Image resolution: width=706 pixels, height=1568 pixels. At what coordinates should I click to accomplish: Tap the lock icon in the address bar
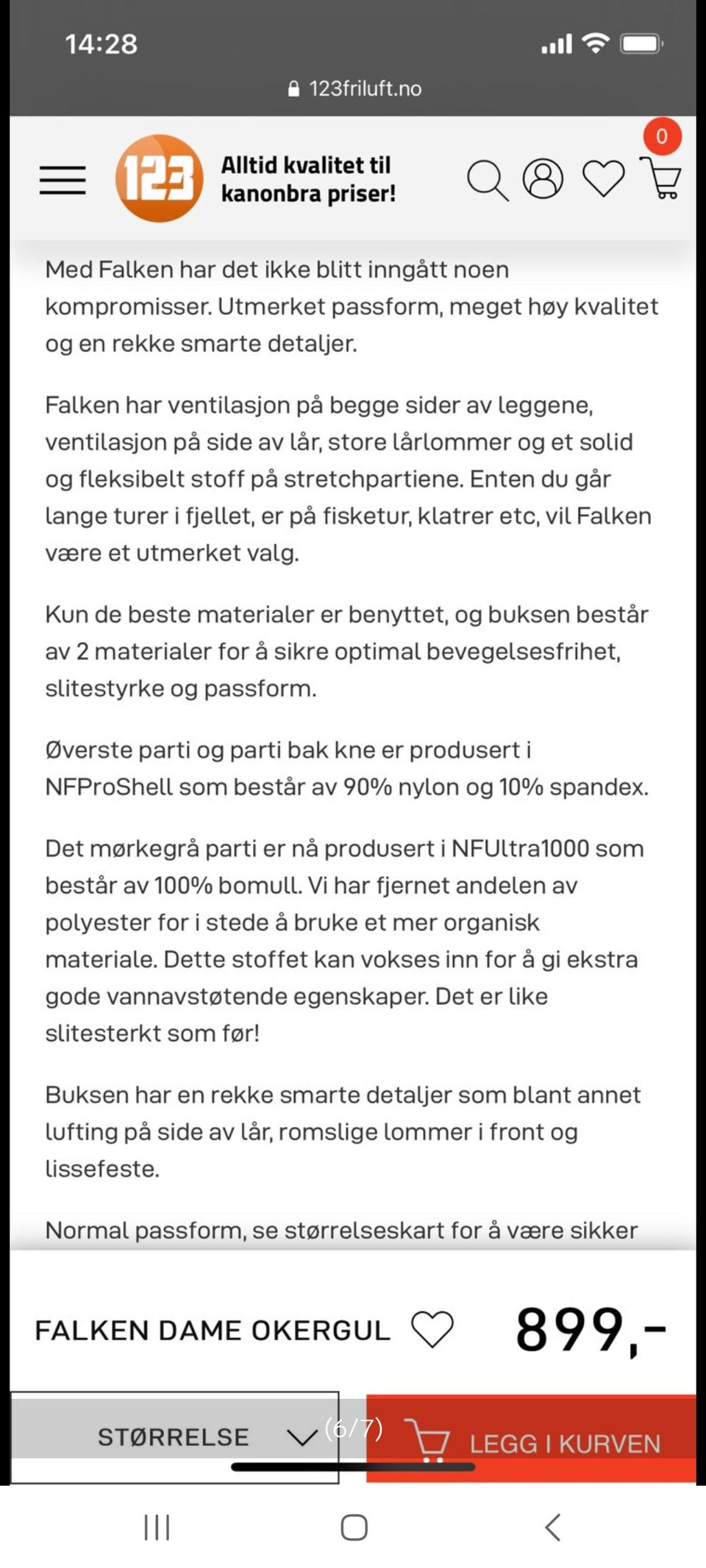[293, 88]
